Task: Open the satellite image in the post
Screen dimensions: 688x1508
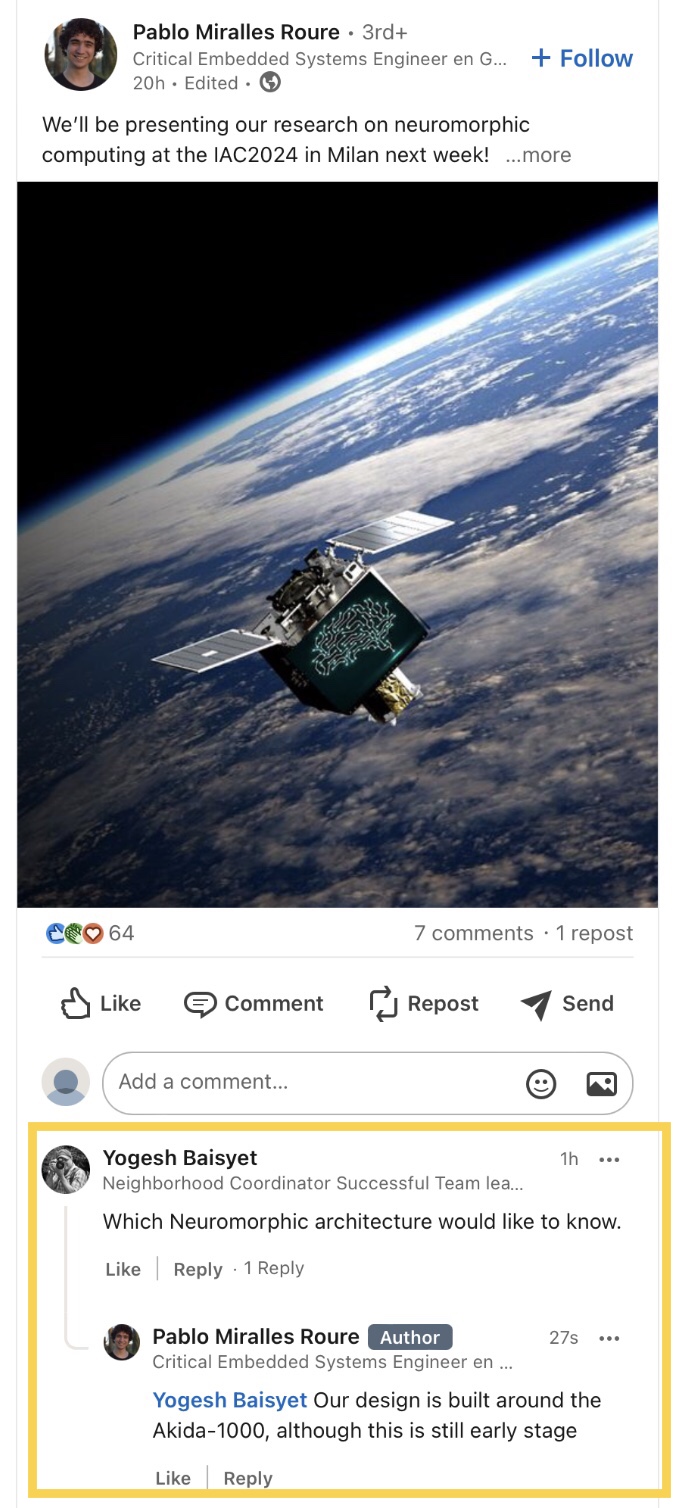Action: pyautogui.click(x=337, y=544)
